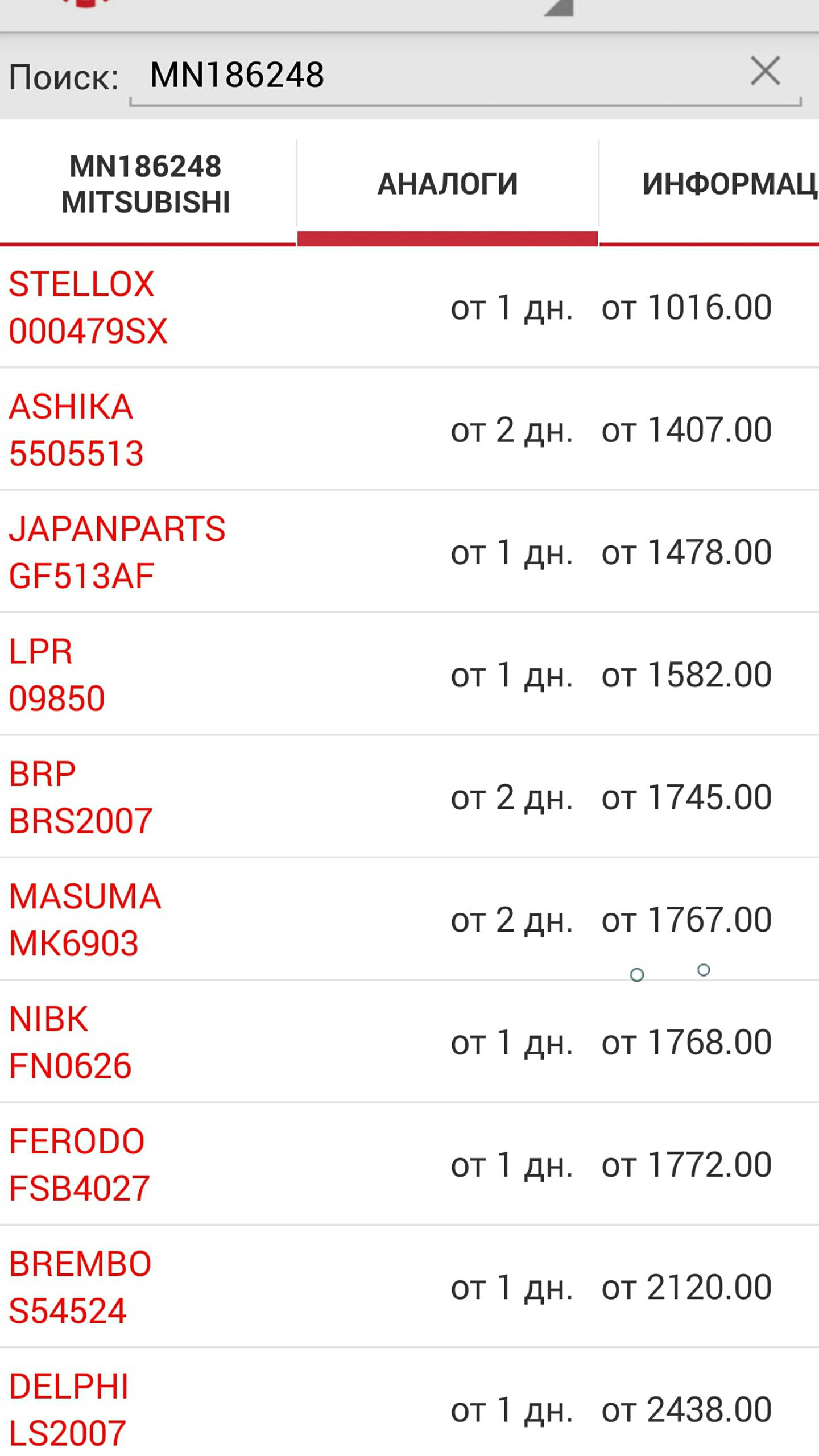Open JAPANPARTS GF513AF part

pos(409,552)
